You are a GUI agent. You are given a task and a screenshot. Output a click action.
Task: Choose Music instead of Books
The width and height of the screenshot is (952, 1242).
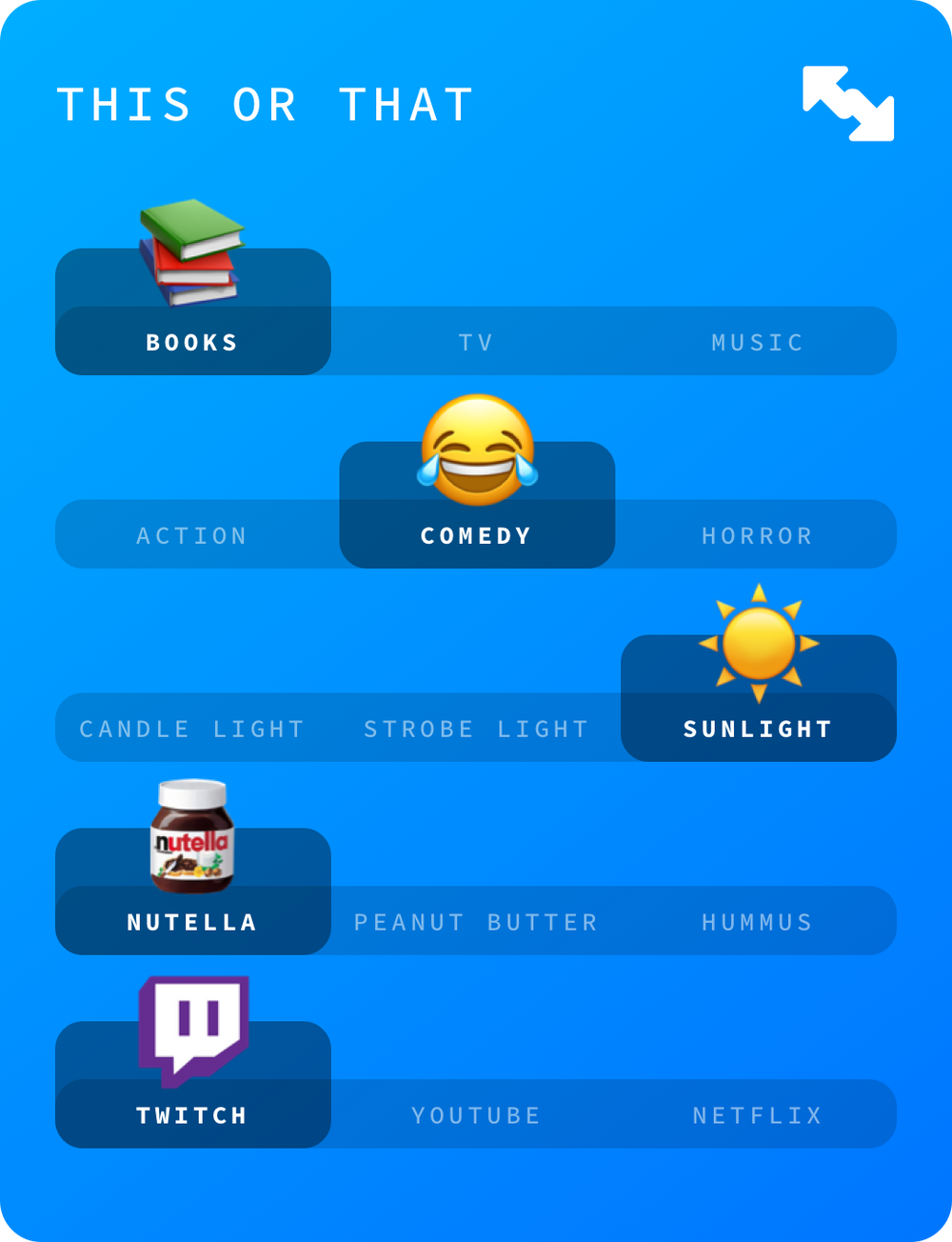(x=757, y=342)
